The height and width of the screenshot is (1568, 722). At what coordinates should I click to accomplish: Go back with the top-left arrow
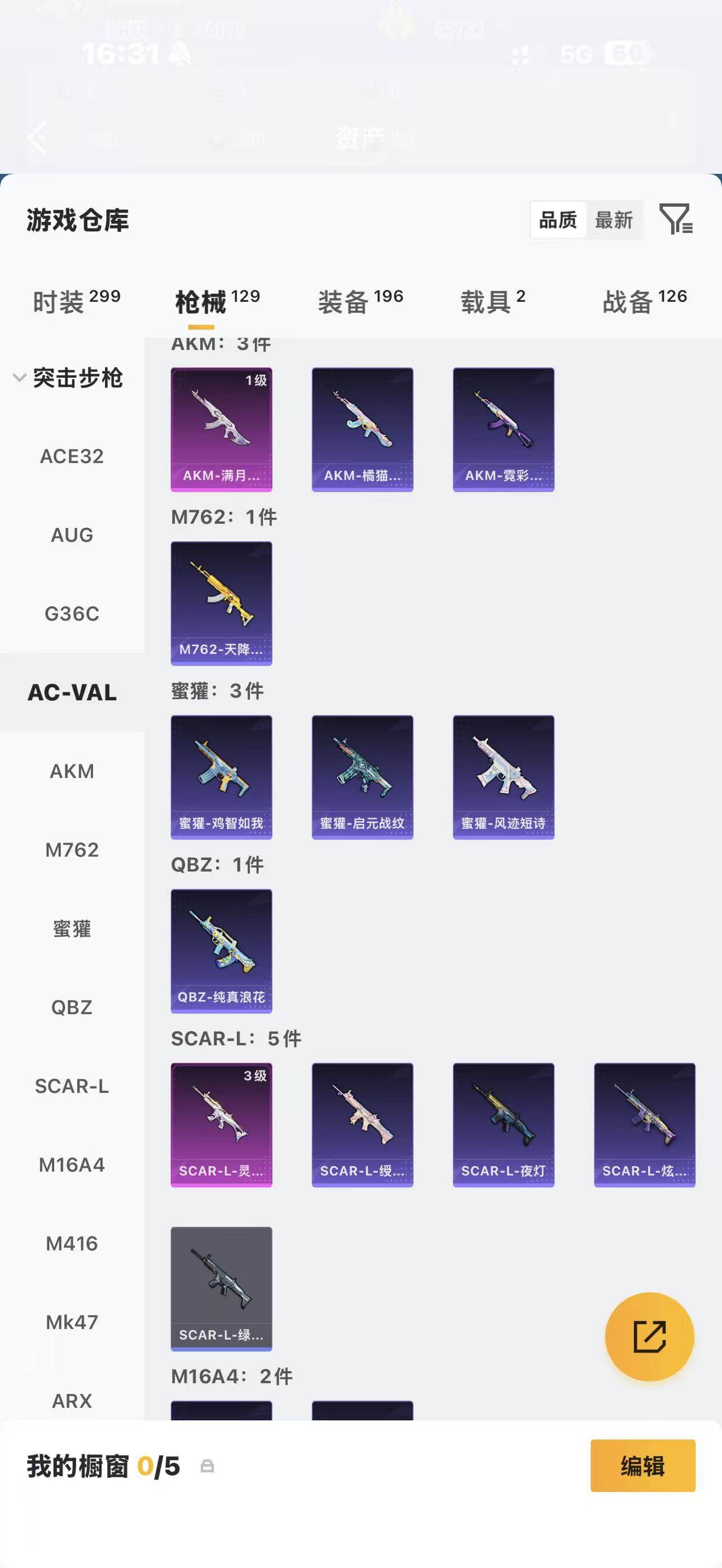click(x=37, y=138)
